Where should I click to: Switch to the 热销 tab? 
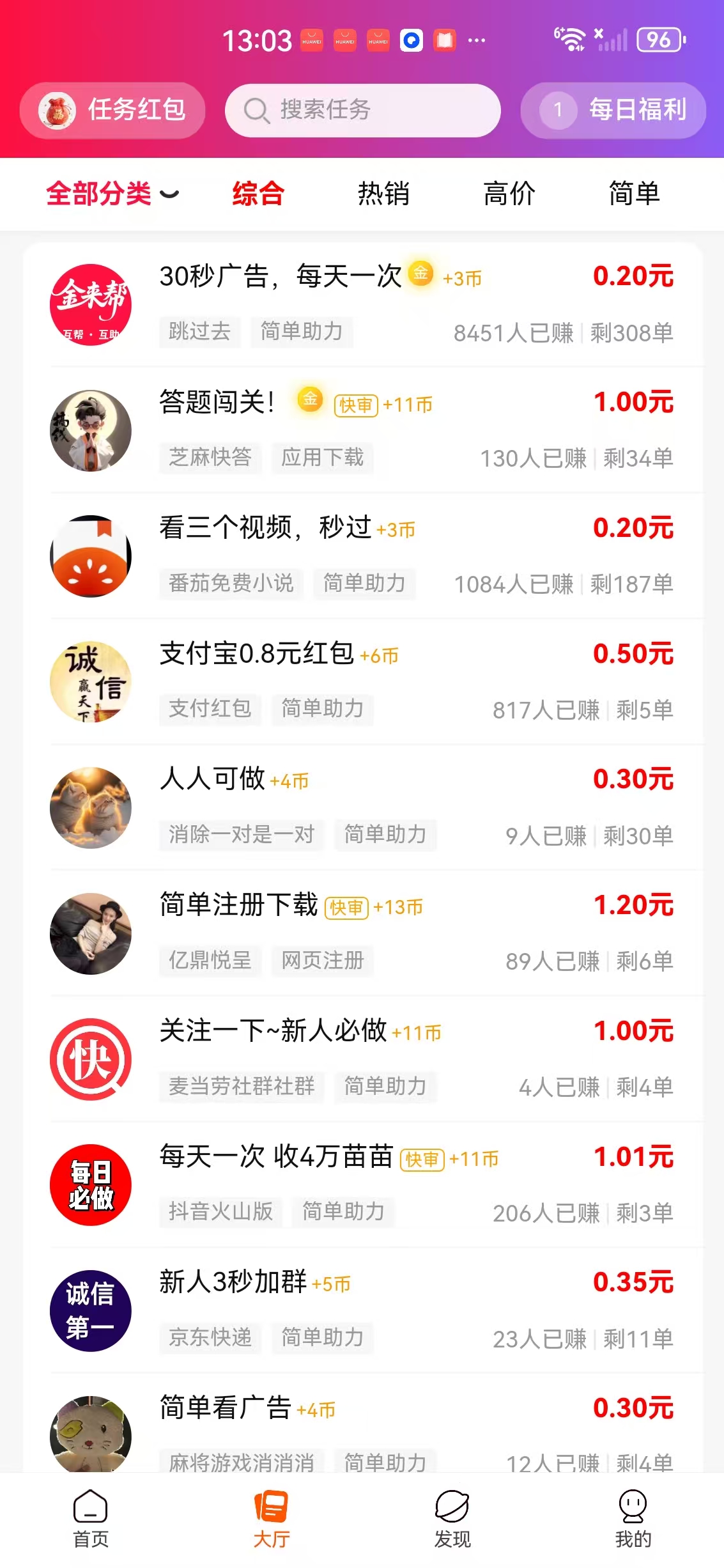coord(384,194)
